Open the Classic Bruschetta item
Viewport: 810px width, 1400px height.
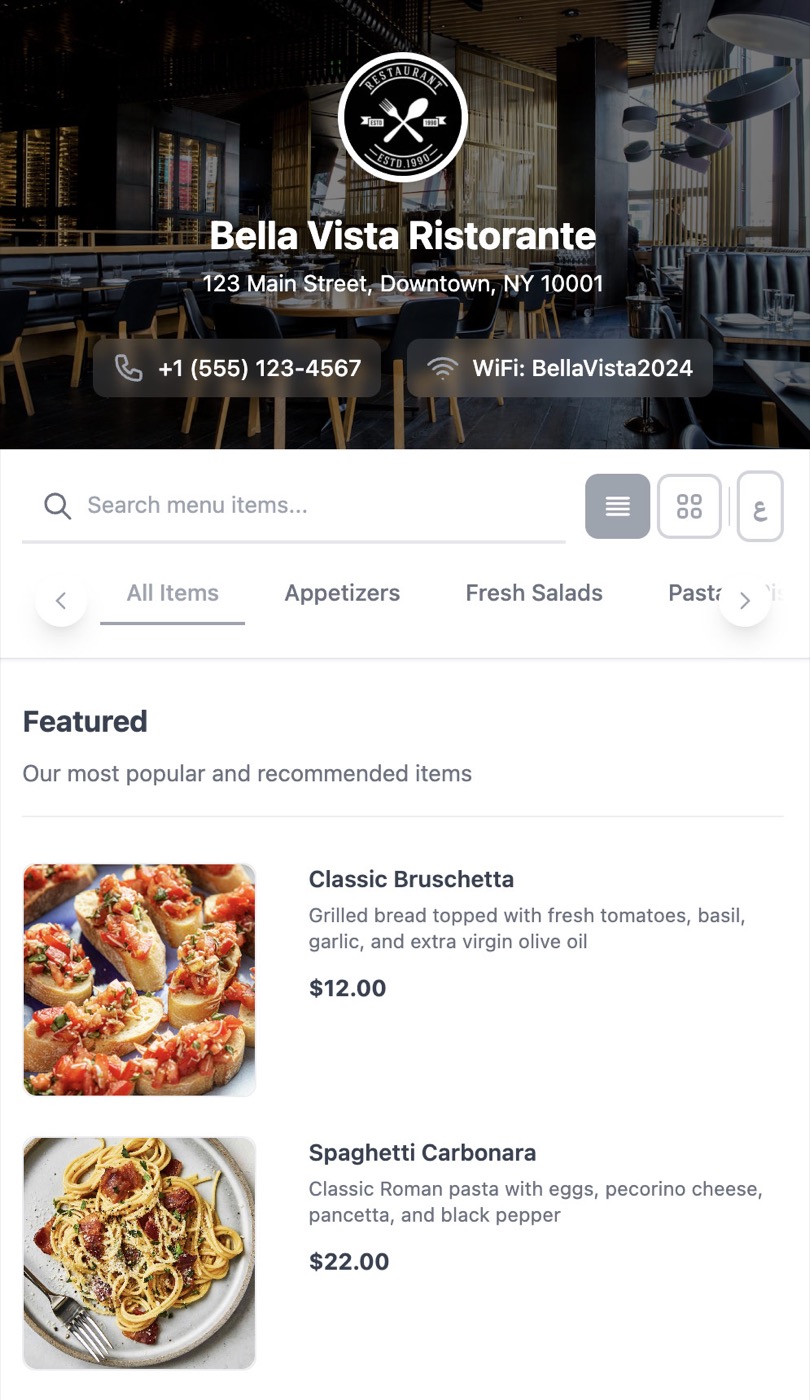[411, 880]
